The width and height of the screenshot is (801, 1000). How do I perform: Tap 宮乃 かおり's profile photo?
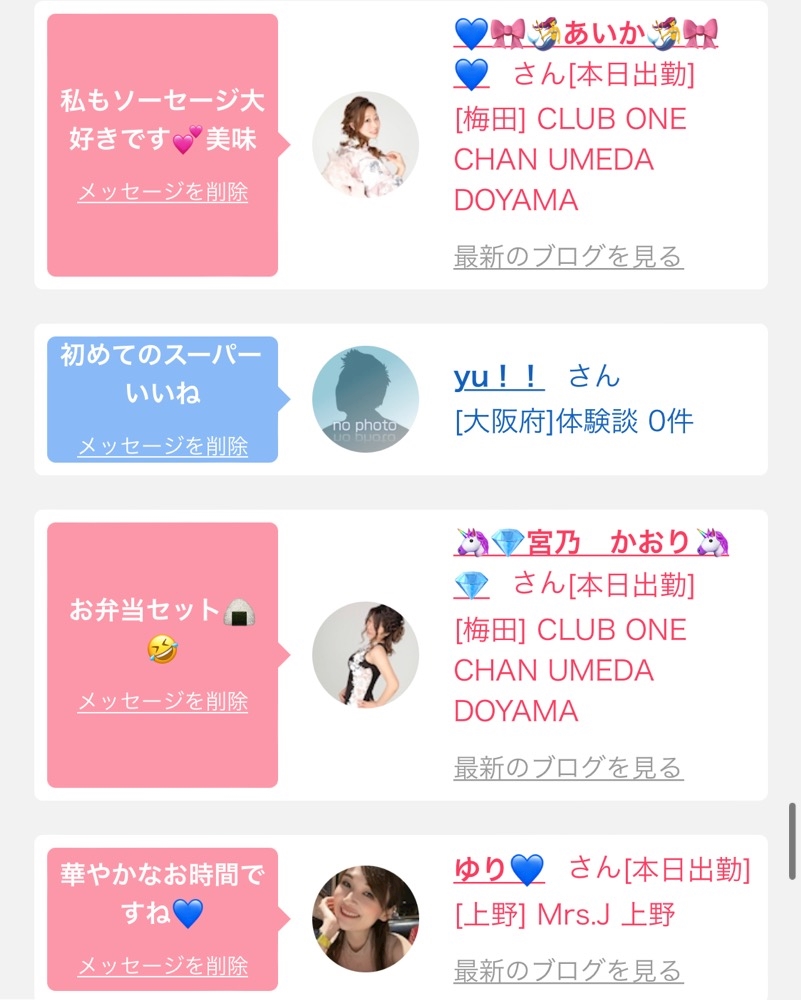pos(365,655)
